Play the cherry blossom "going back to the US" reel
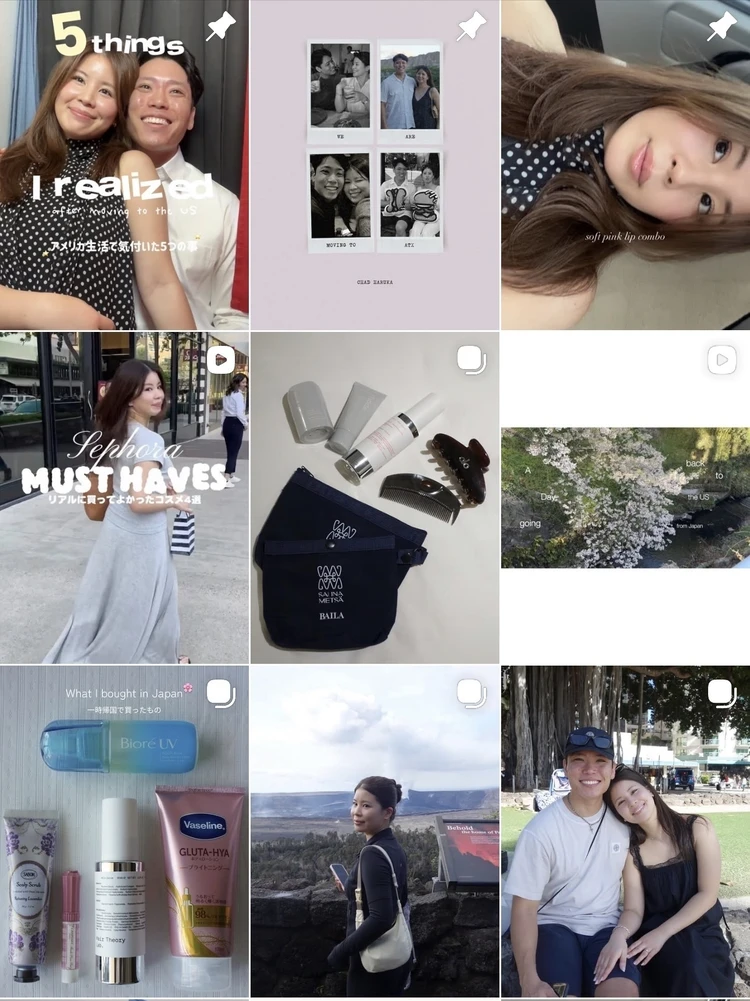 (625, 498)
